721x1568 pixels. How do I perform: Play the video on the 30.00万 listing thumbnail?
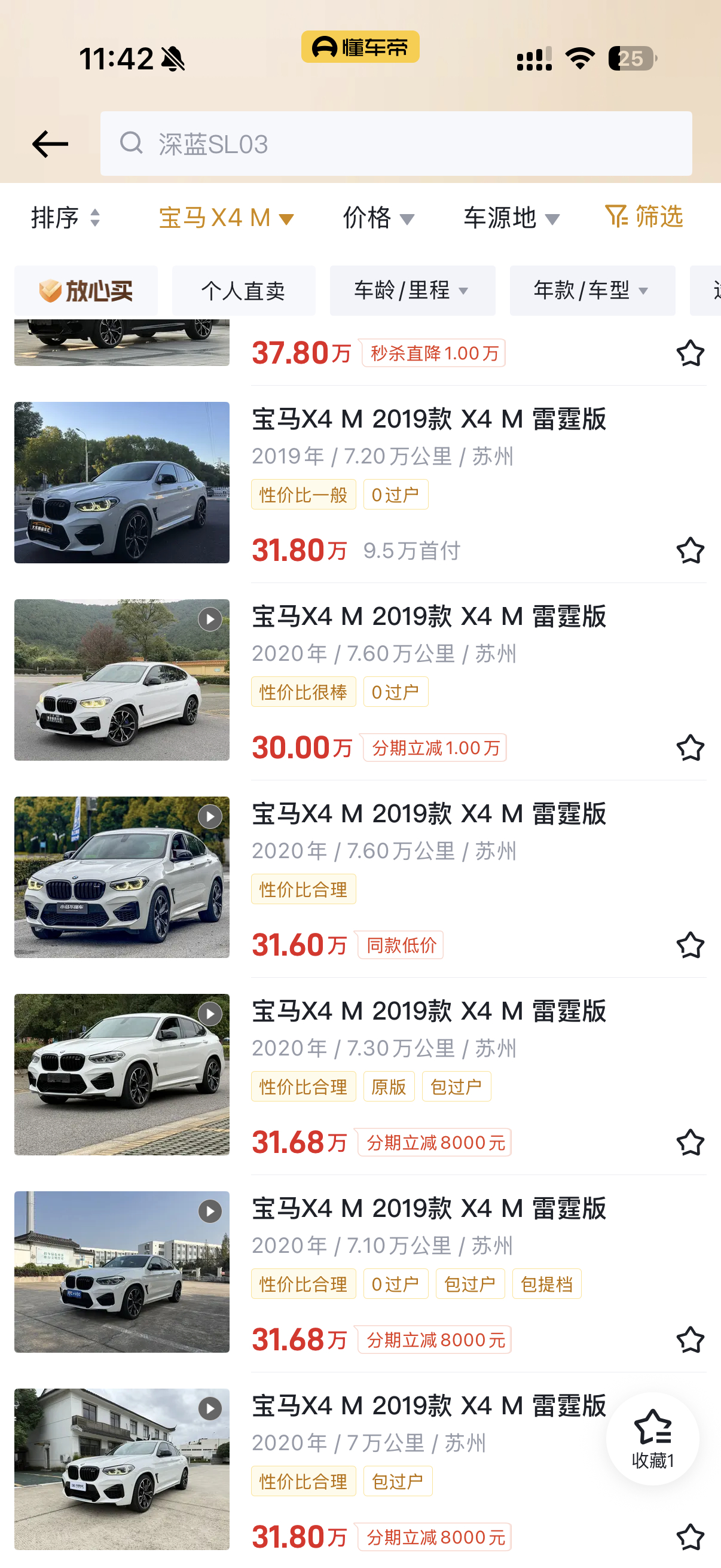point(210,620)
